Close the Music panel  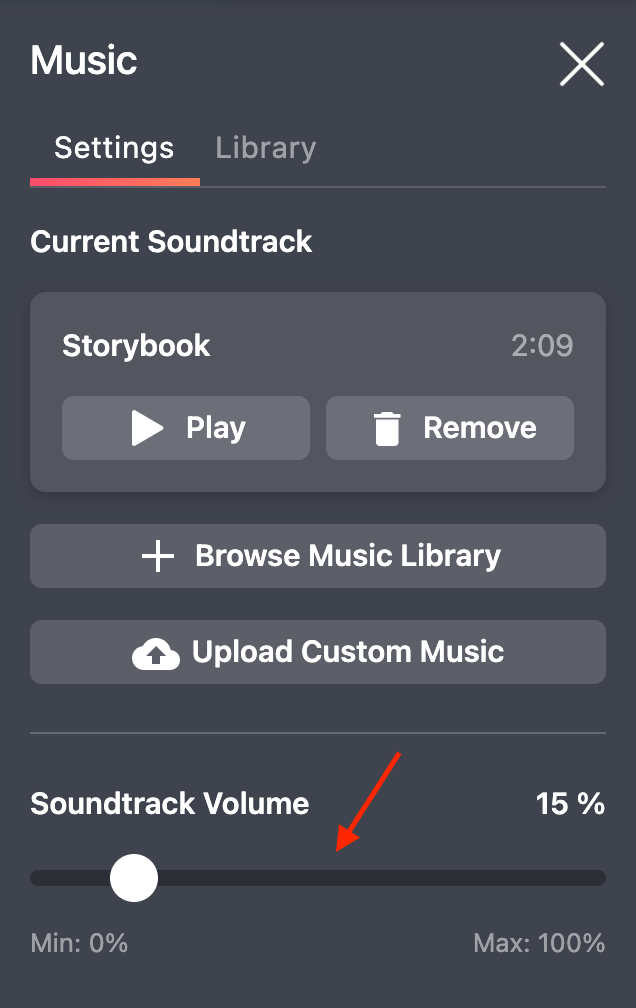[581, 65]
